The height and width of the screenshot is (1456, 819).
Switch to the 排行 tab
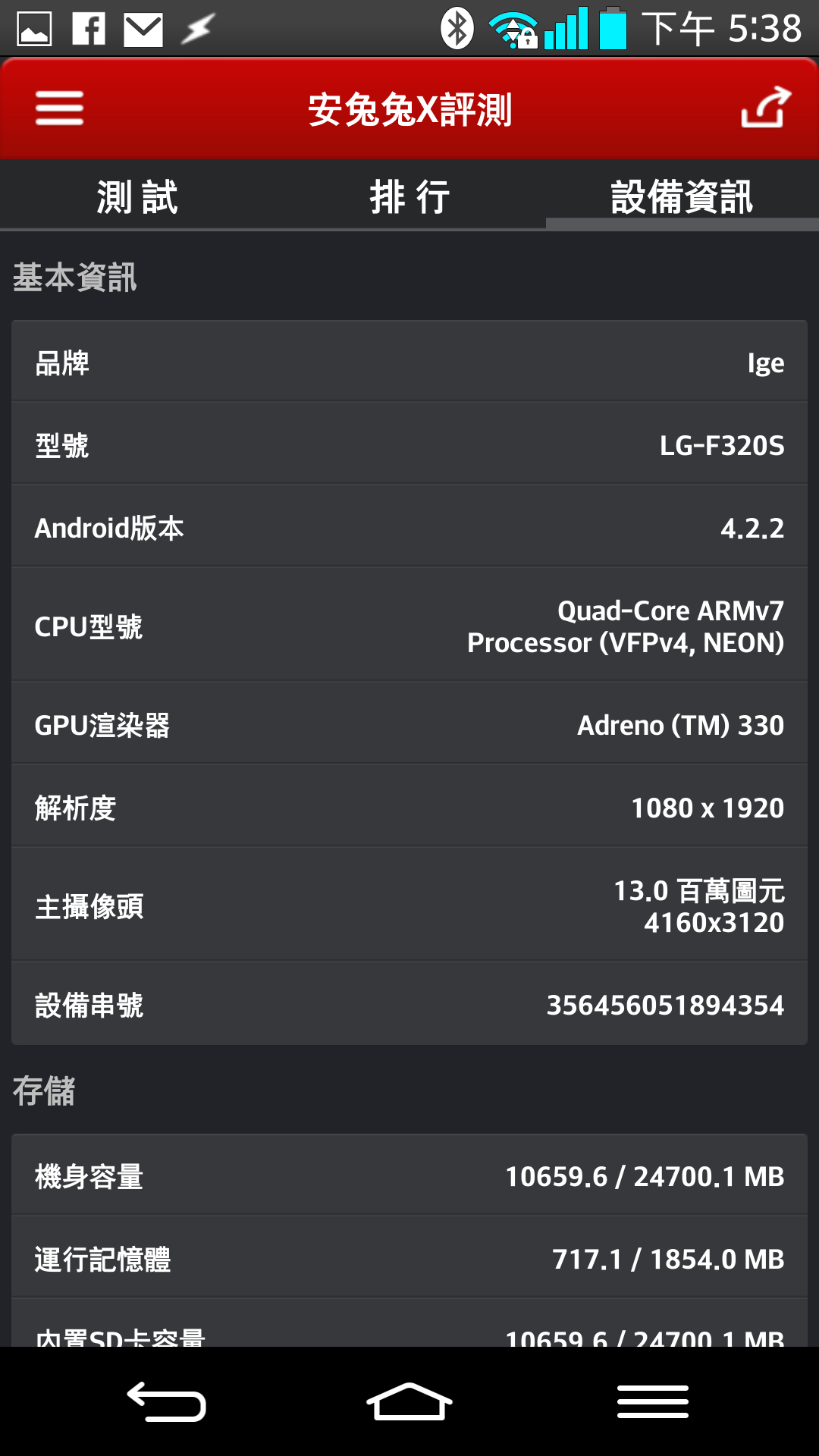pos(409,196)
